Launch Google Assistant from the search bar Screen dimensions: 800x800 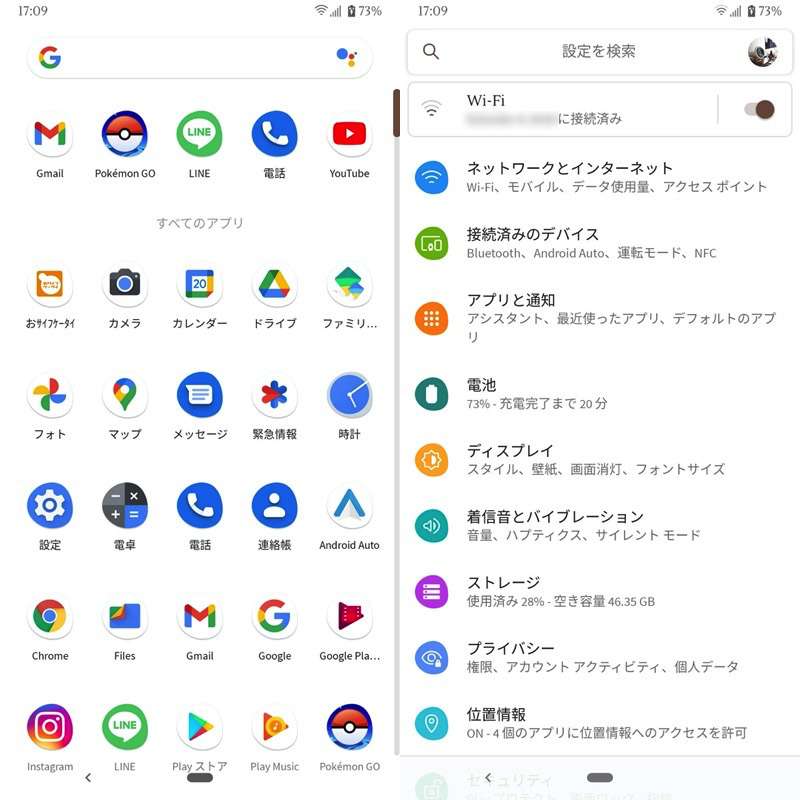point(346,58)
